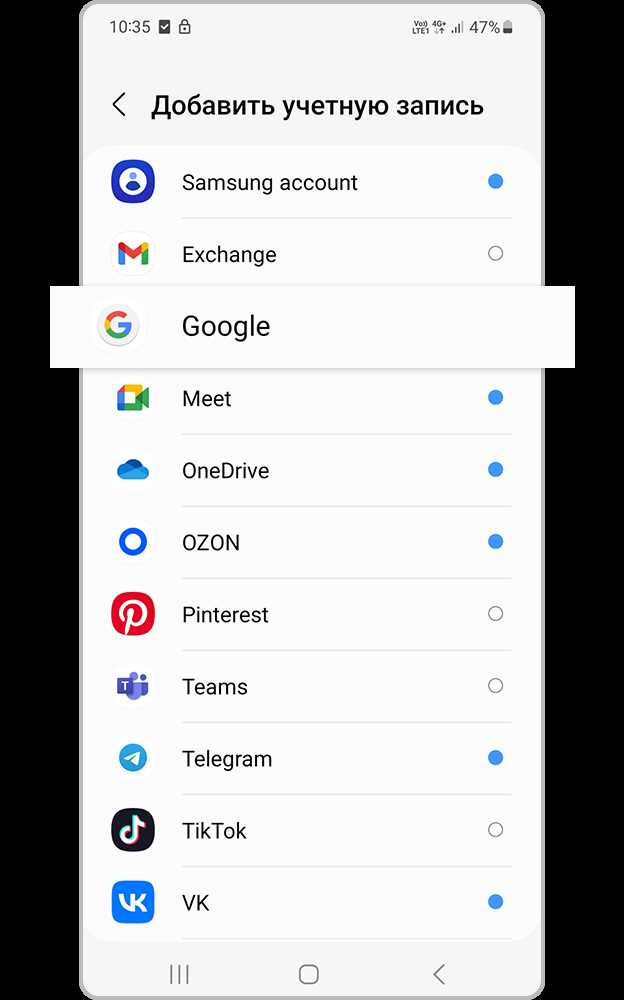Choose Google account option
The width and height of the screenshot is (624, 1000).
click(312, 327)
